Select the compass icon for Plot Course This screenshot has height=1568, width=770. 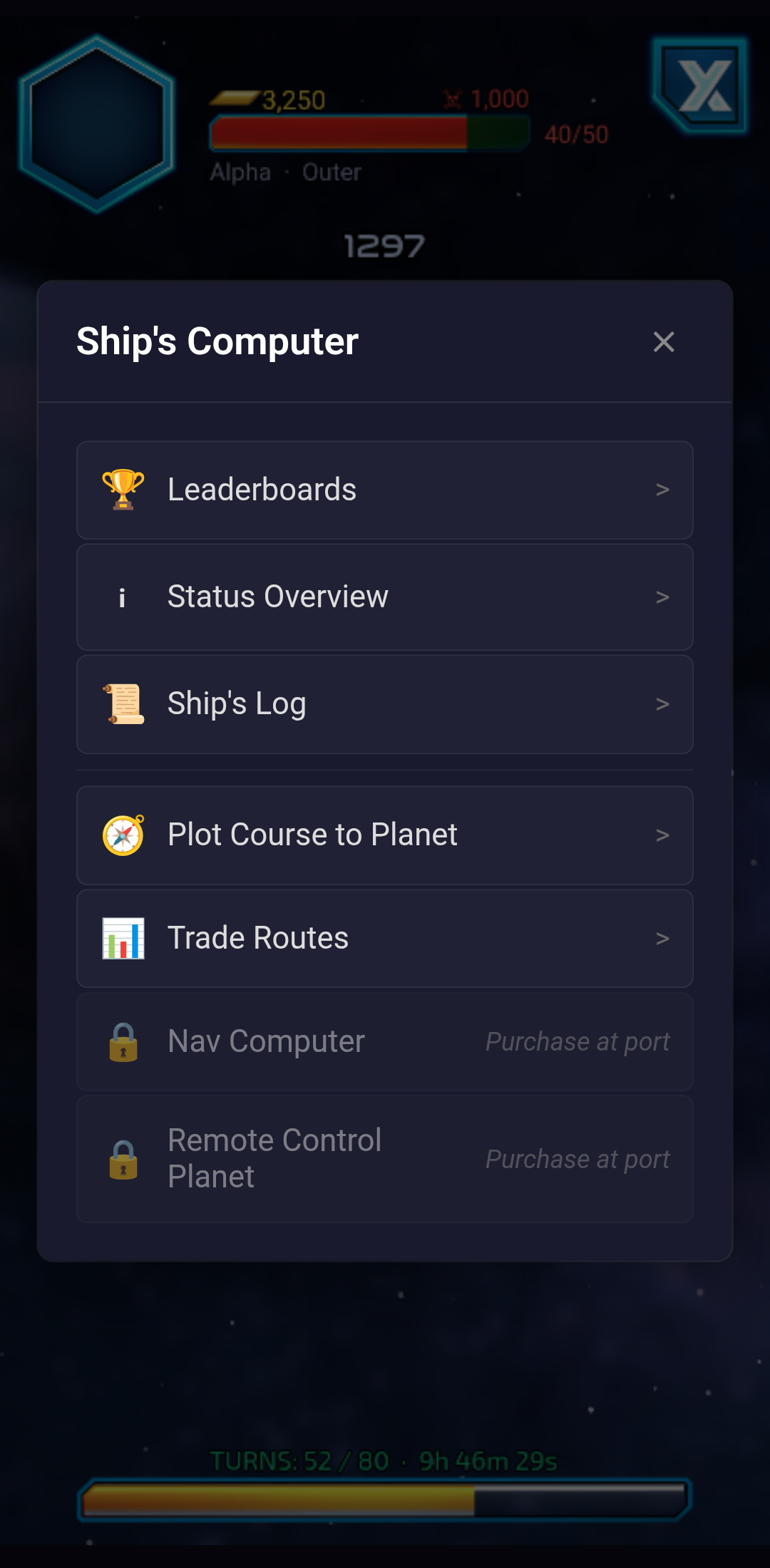pyautogui.click(x=123, y=834)
